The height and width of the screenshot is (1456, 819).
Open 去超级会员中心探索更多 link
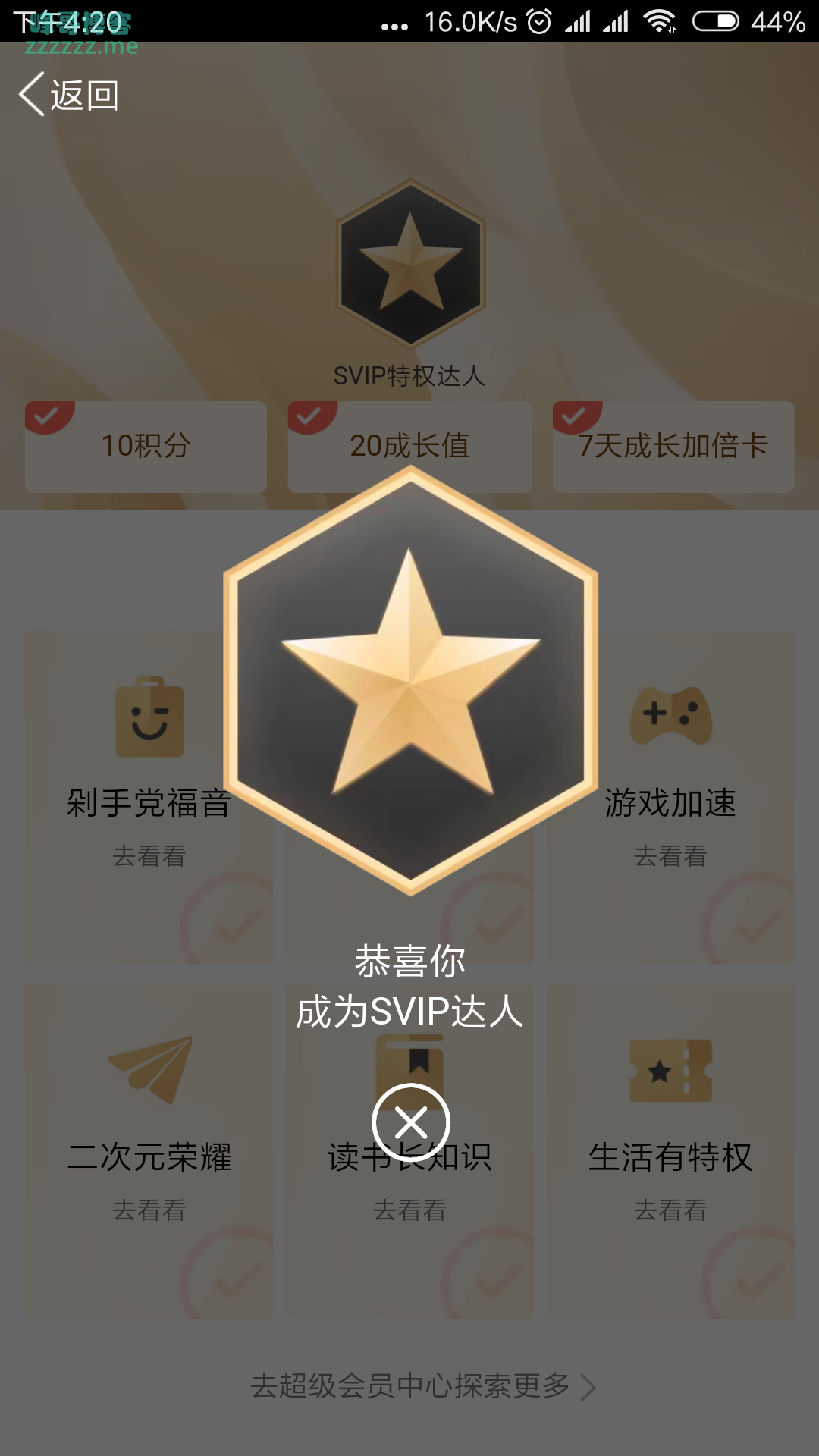click(x=422, y=1386)
